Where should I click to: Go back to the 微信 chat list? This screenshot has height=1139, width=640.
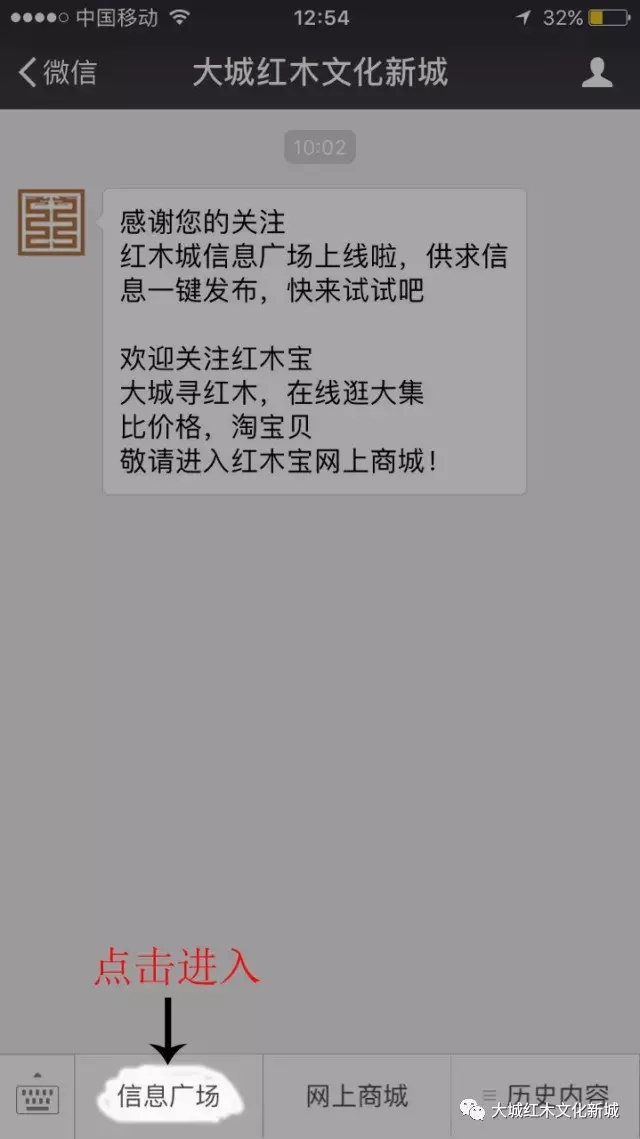coord(57,73)
